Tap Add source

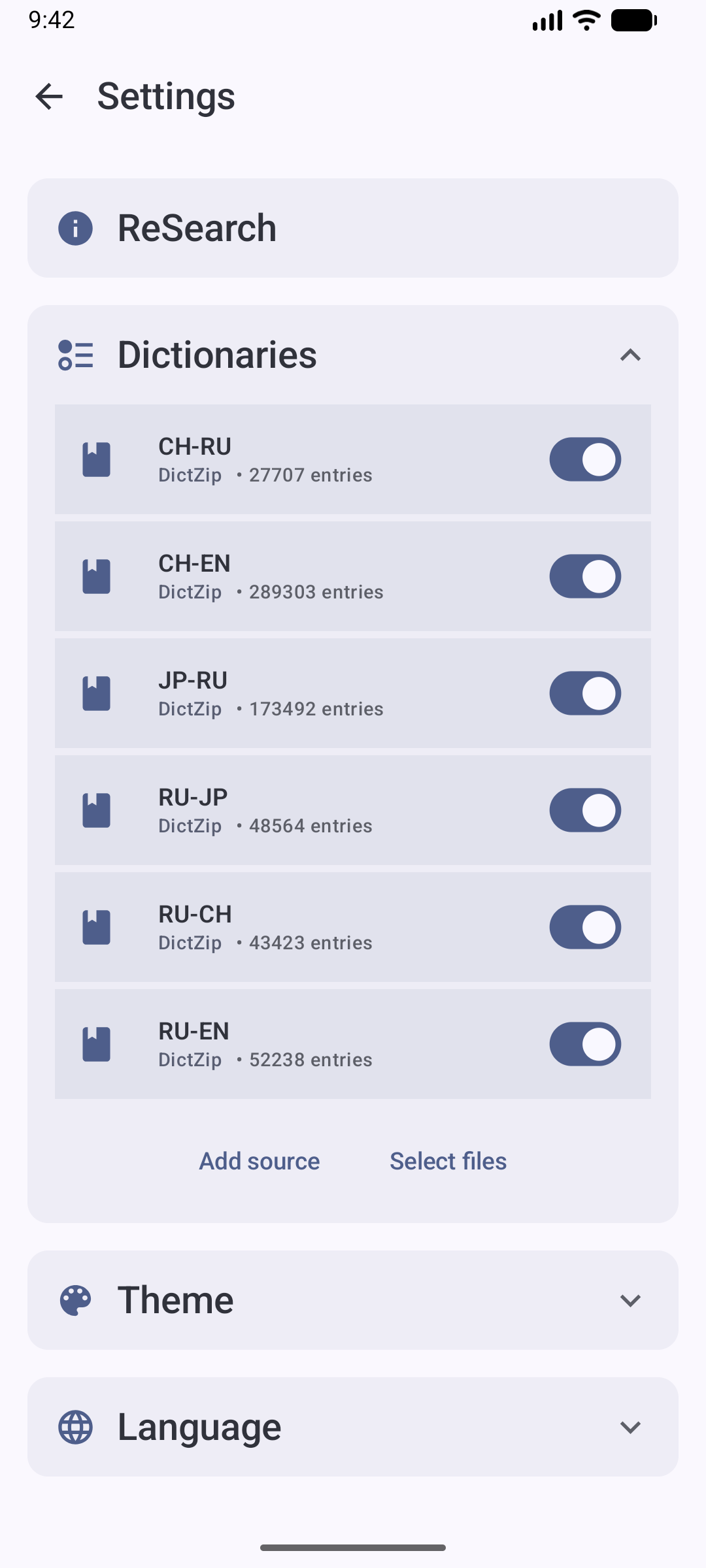pyautogui.click(x=260, y=1161)
